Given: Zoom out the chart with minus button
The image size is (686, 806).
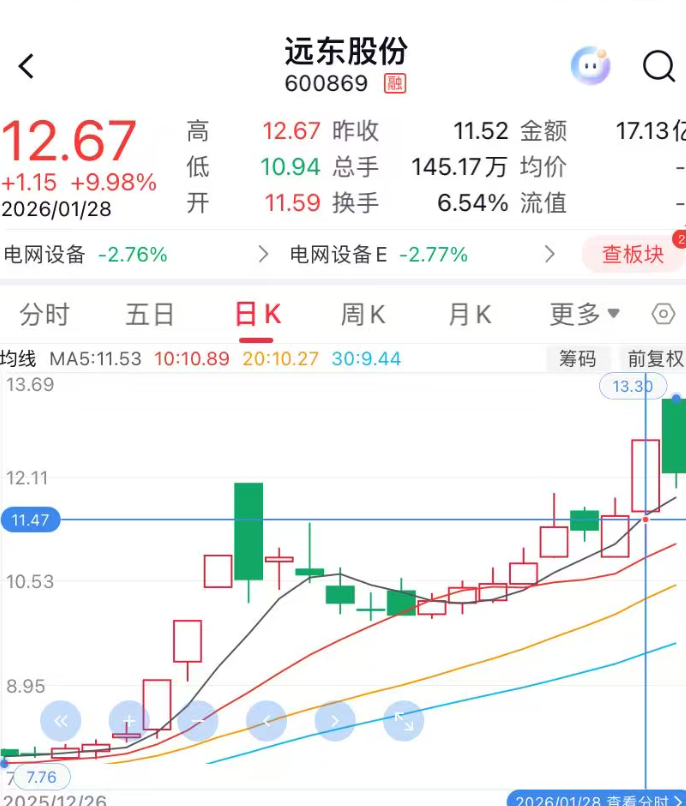Looking at the screenshot, I should (197, 720).
